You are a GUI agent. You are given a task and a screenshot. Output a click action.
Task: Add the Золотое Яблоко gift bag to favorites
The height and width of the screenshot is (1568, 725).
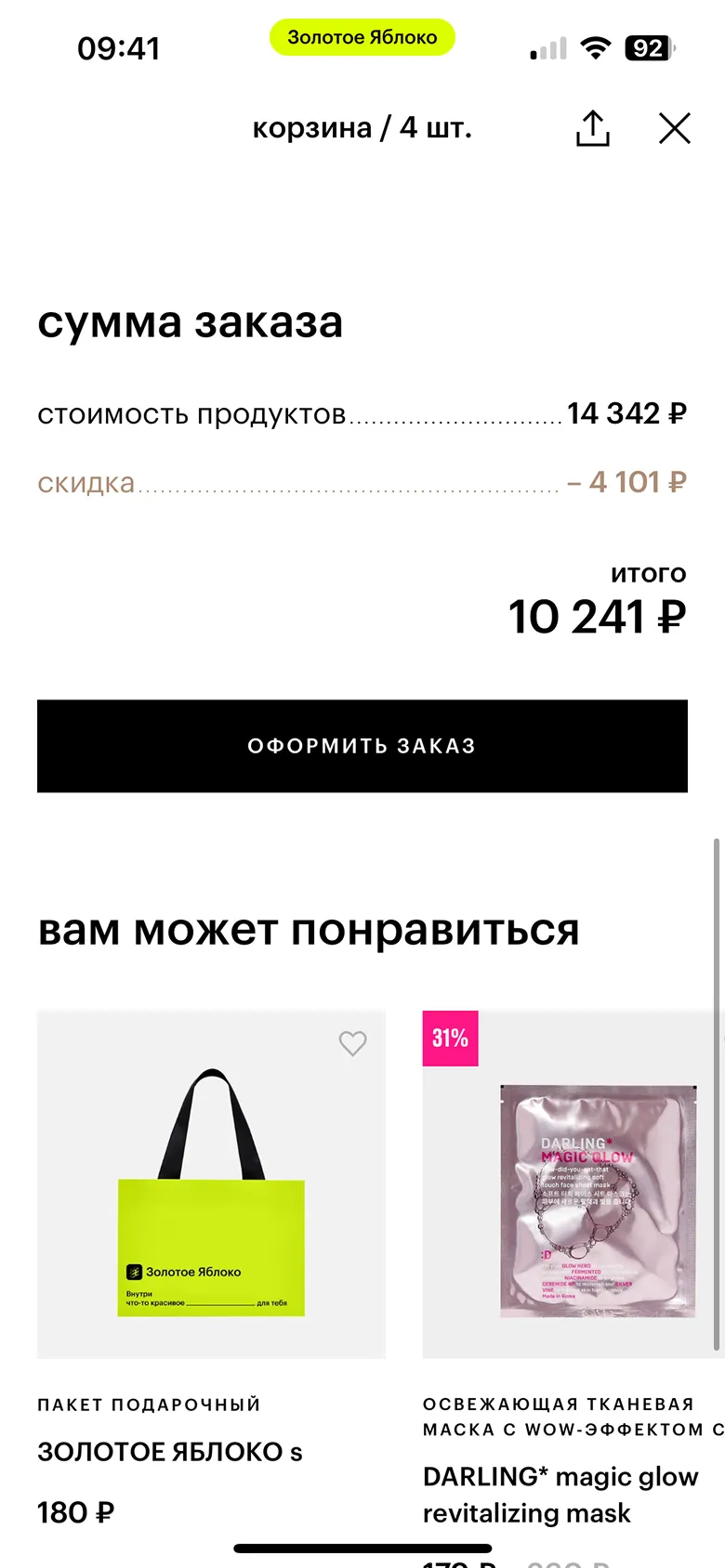pyautogui.click(x=352, y=1043)
